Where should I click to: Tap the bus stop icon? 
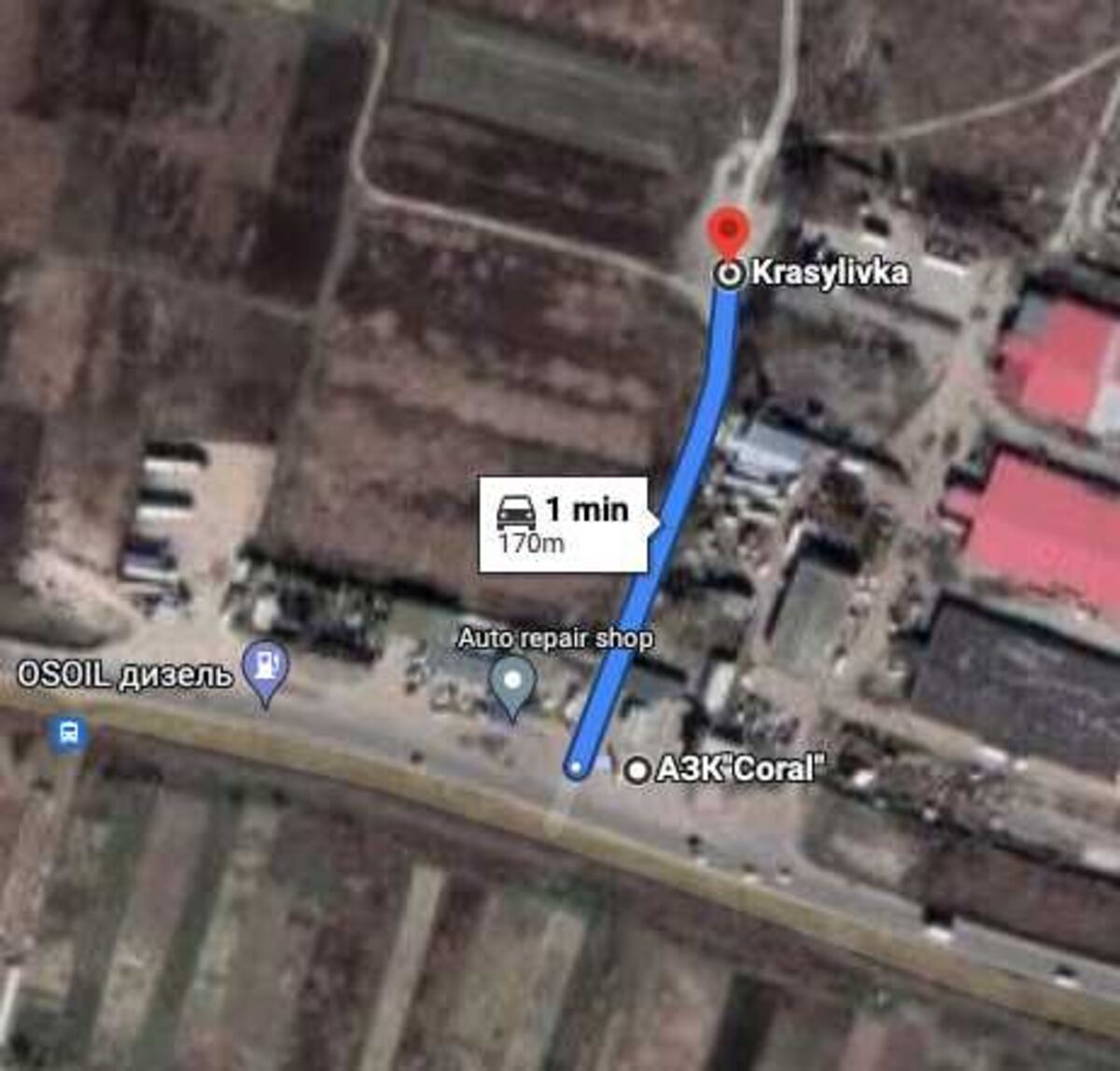[x=69, y=733]
